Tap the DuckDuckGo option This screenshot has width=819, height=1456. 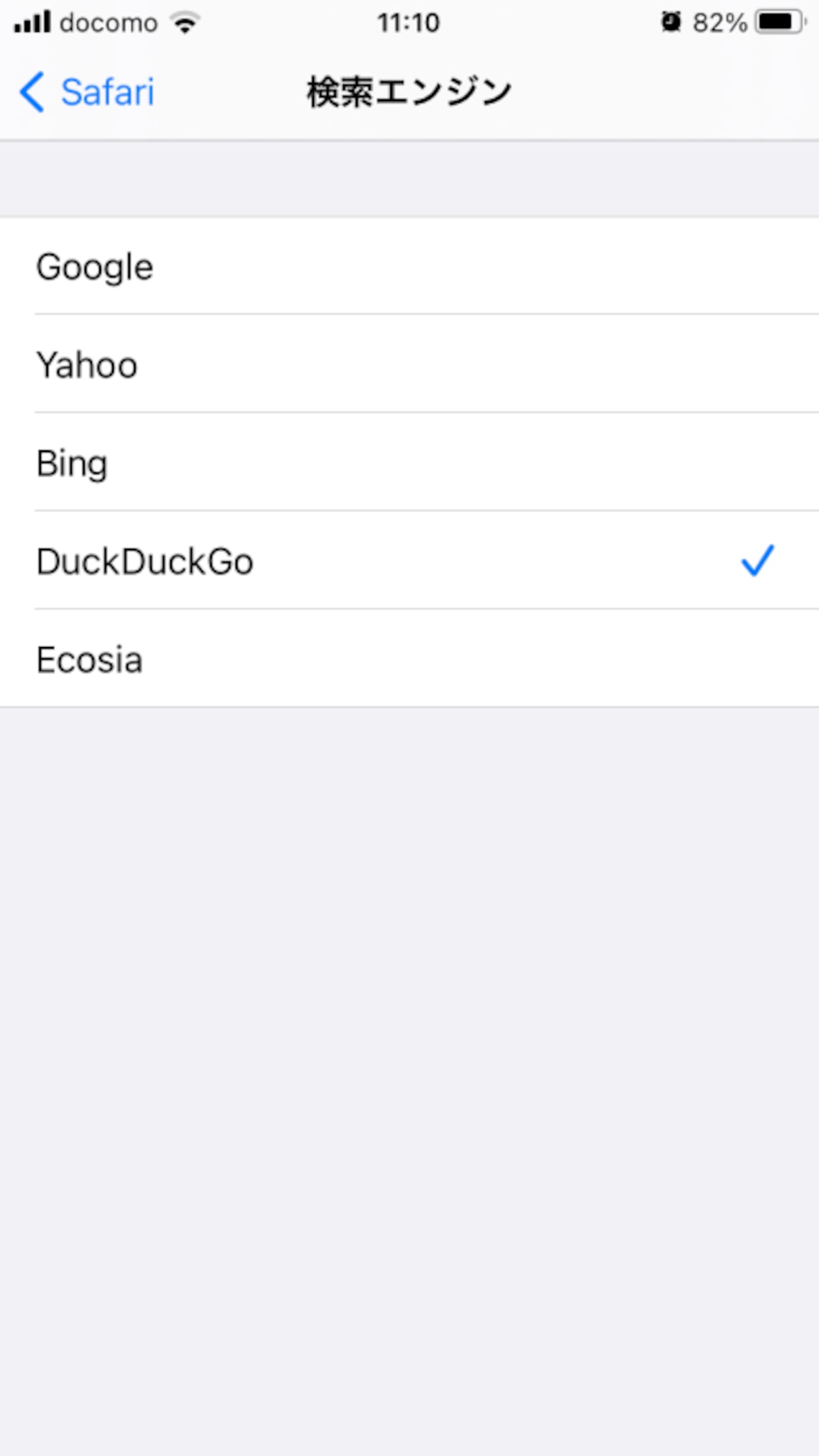[409, 560]
